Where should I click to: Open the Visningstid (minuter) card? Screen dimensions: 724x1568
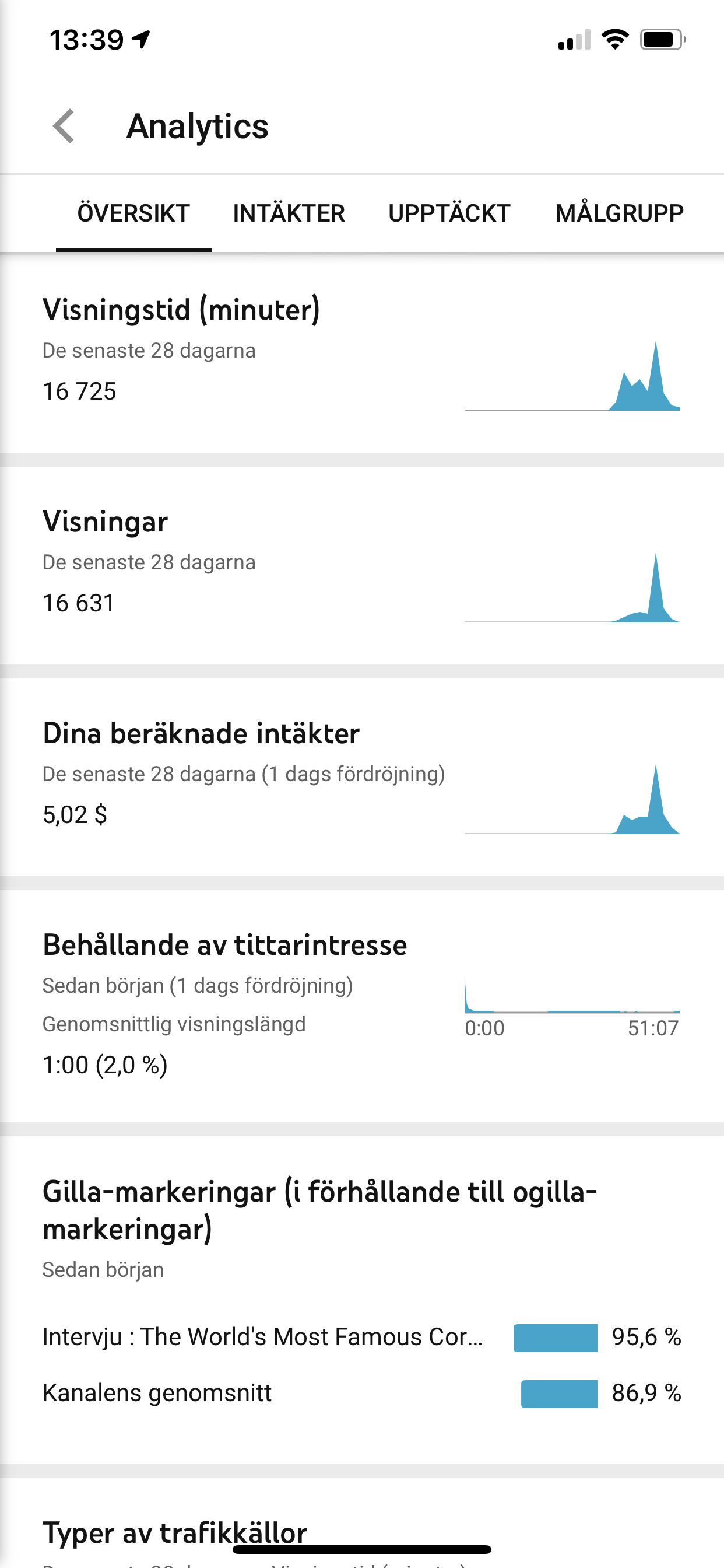[x=362, y=353]
